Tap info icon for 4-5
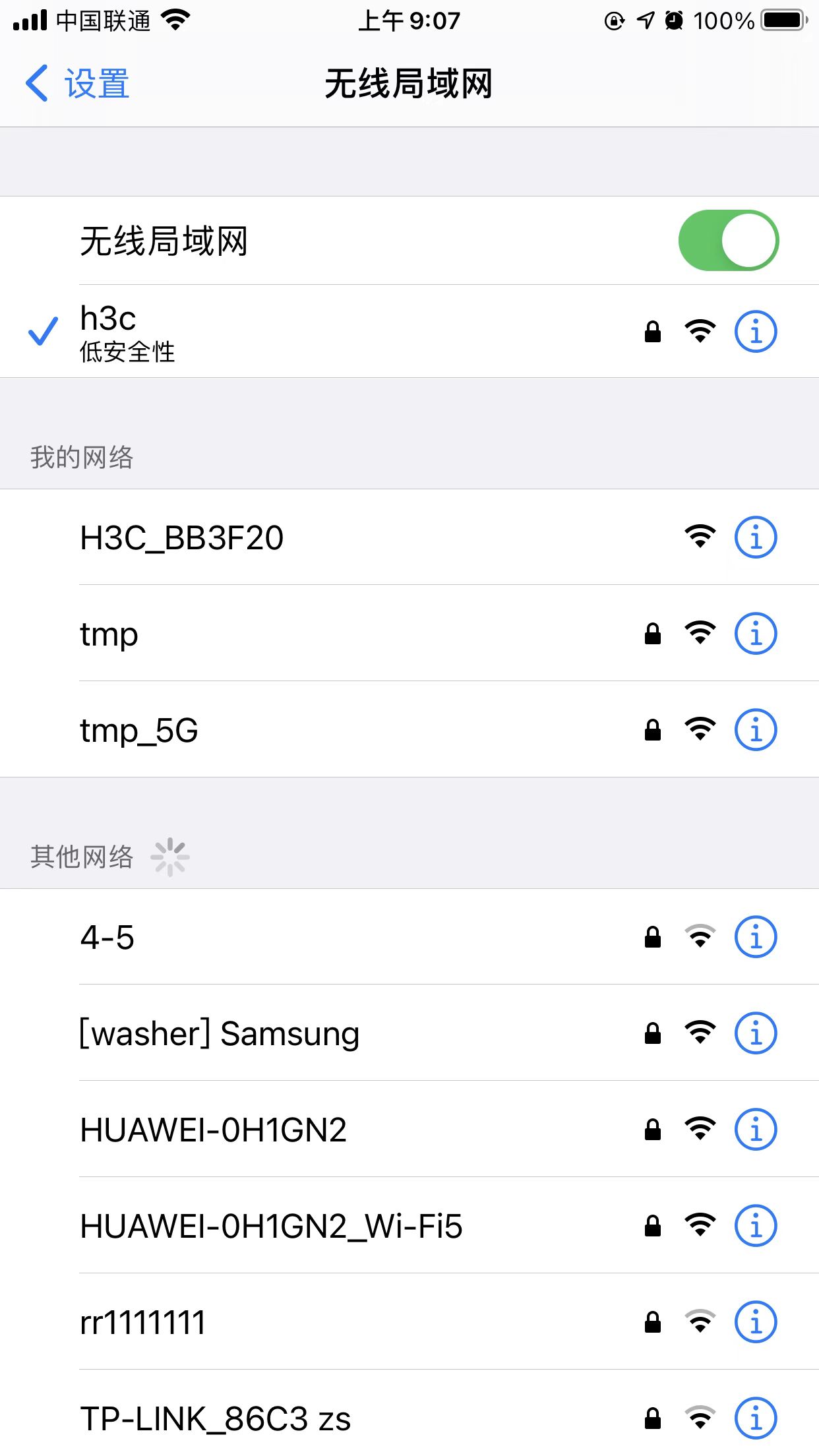Viewport: 819px width, 1456px height. (x=756, y=937)
